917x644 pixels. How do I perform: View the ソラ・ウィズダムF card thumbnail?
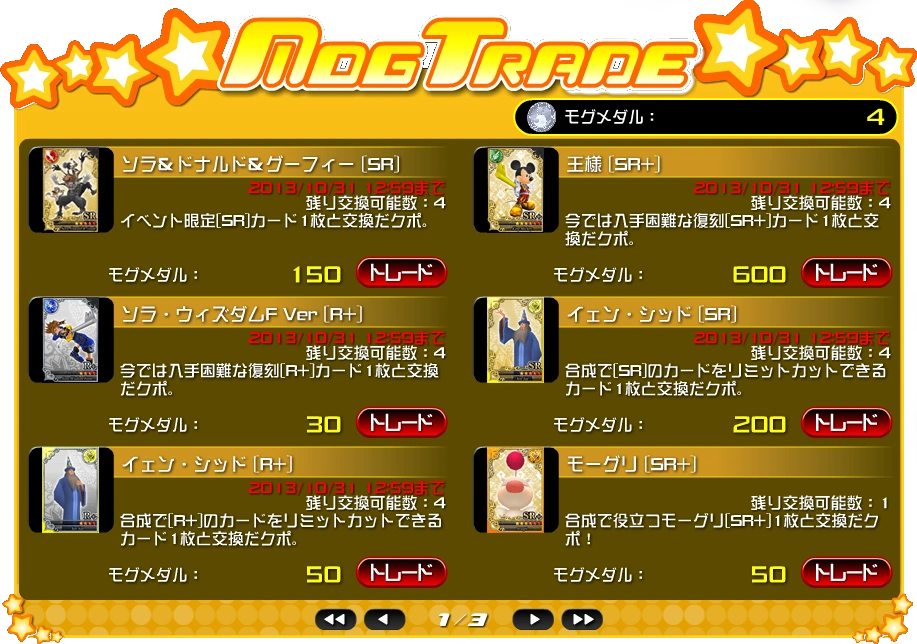click(71, 340)
